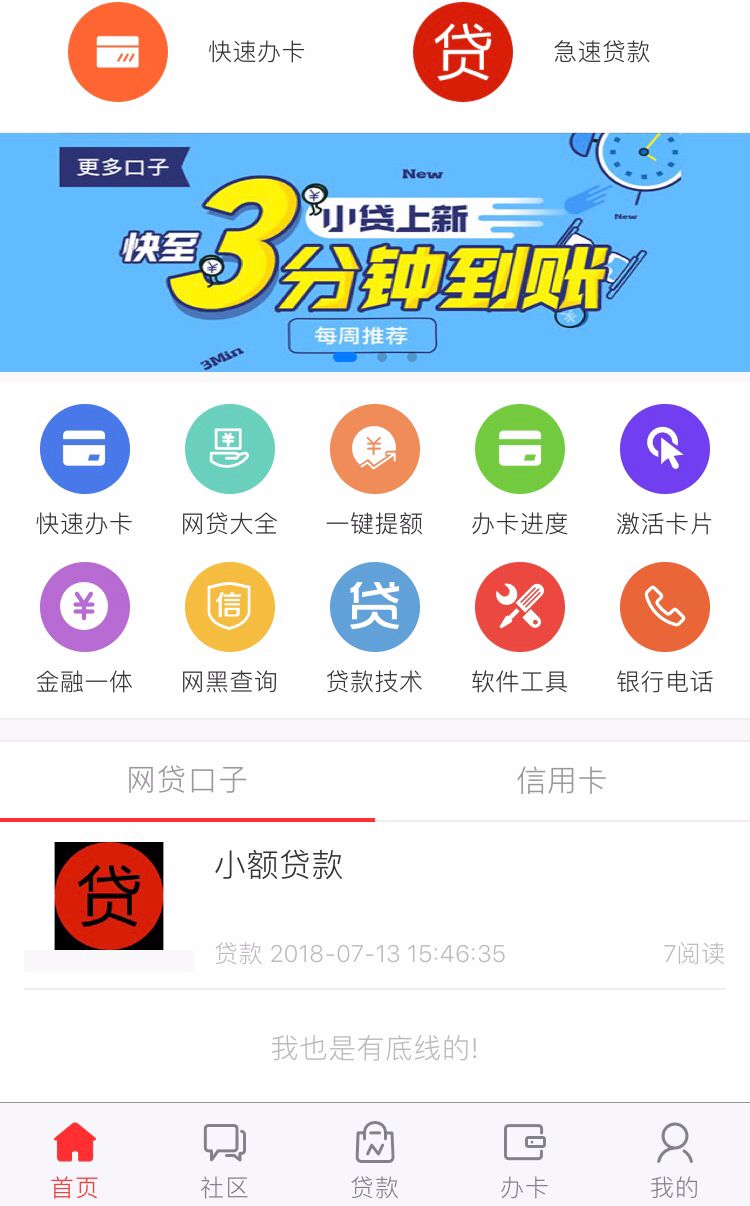Viewport: 750px width, 1206px height.
Task: Select the 网贷口子 tab
Action: pos(187,781)
